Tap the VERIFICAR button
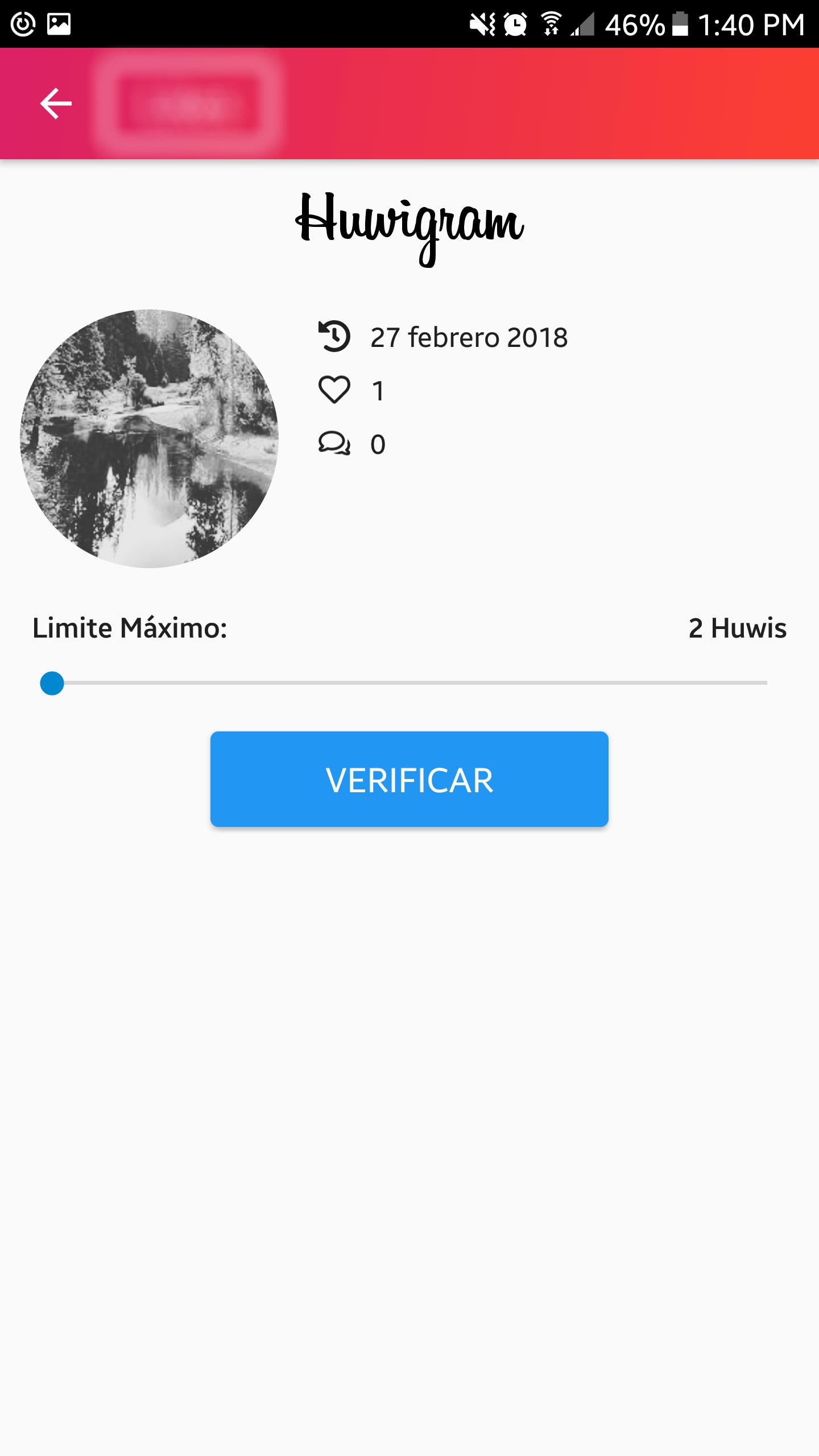This screenshot has height=1456, width=819. pyautogui.click(x=409, y=779)
